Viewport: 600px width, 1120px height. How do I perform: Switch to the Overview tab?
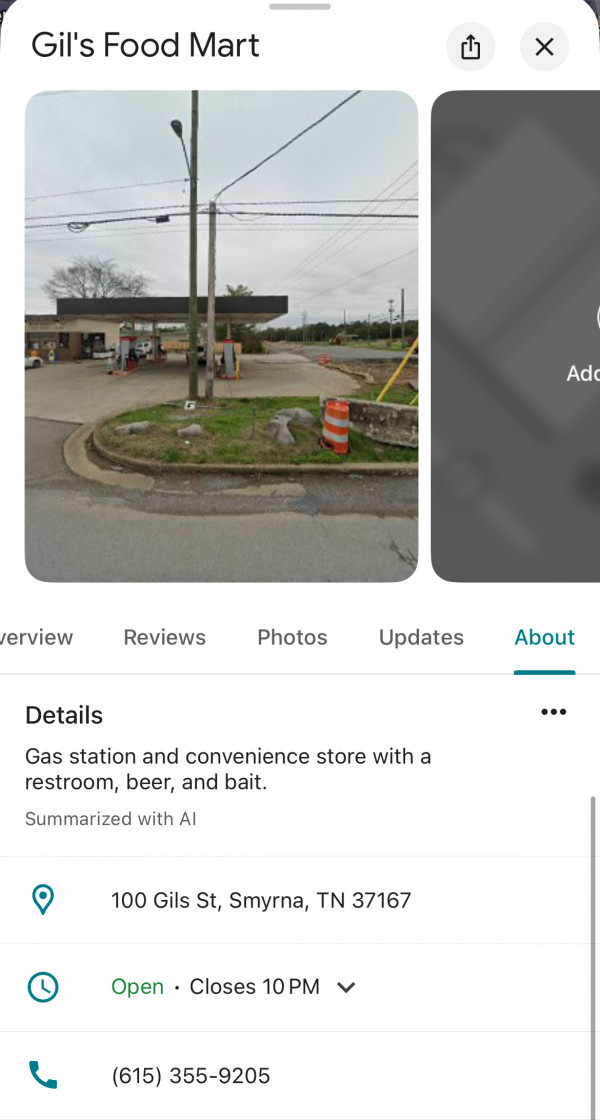click(x=36, y=638)
